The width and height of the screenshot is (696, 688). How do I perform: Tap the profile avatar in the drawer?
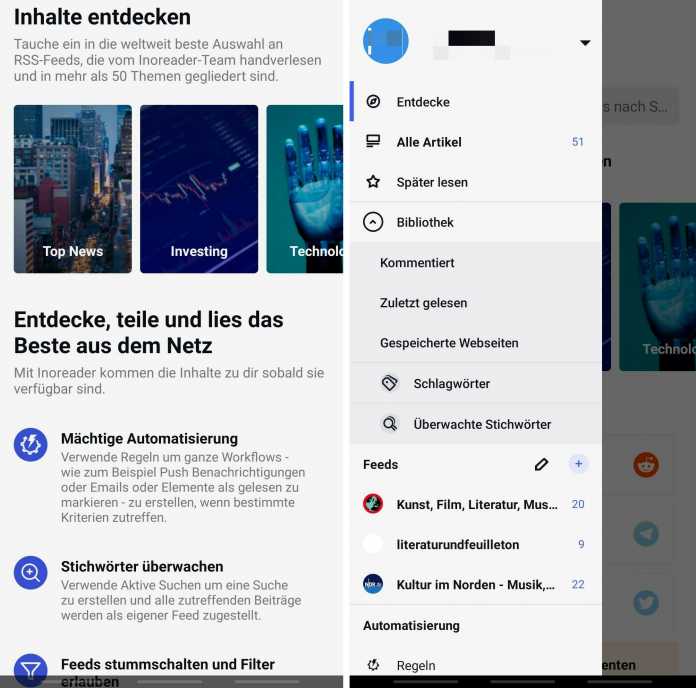[385, 41]
